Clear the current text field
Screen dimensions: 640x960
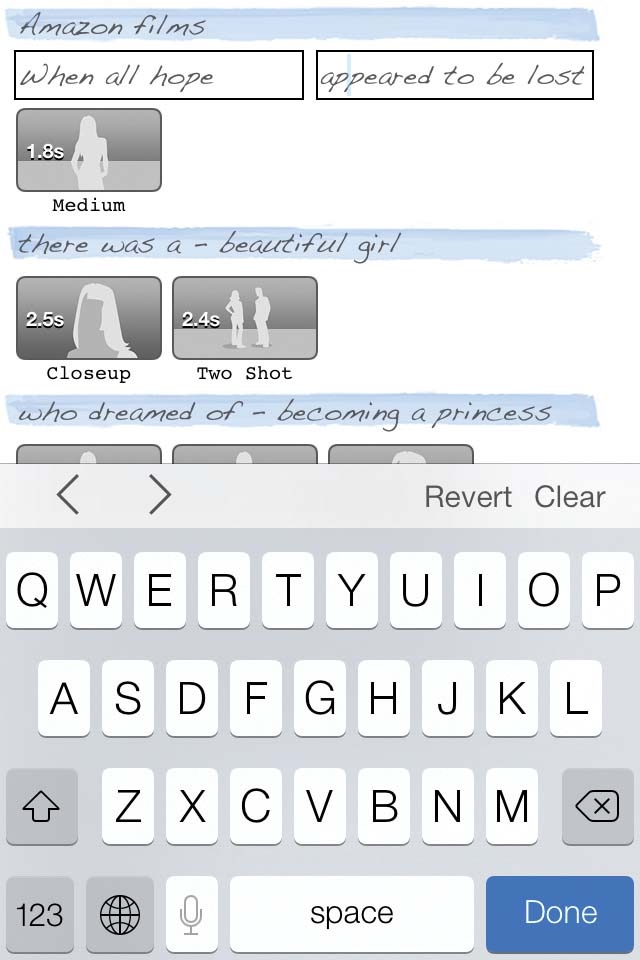570,497
